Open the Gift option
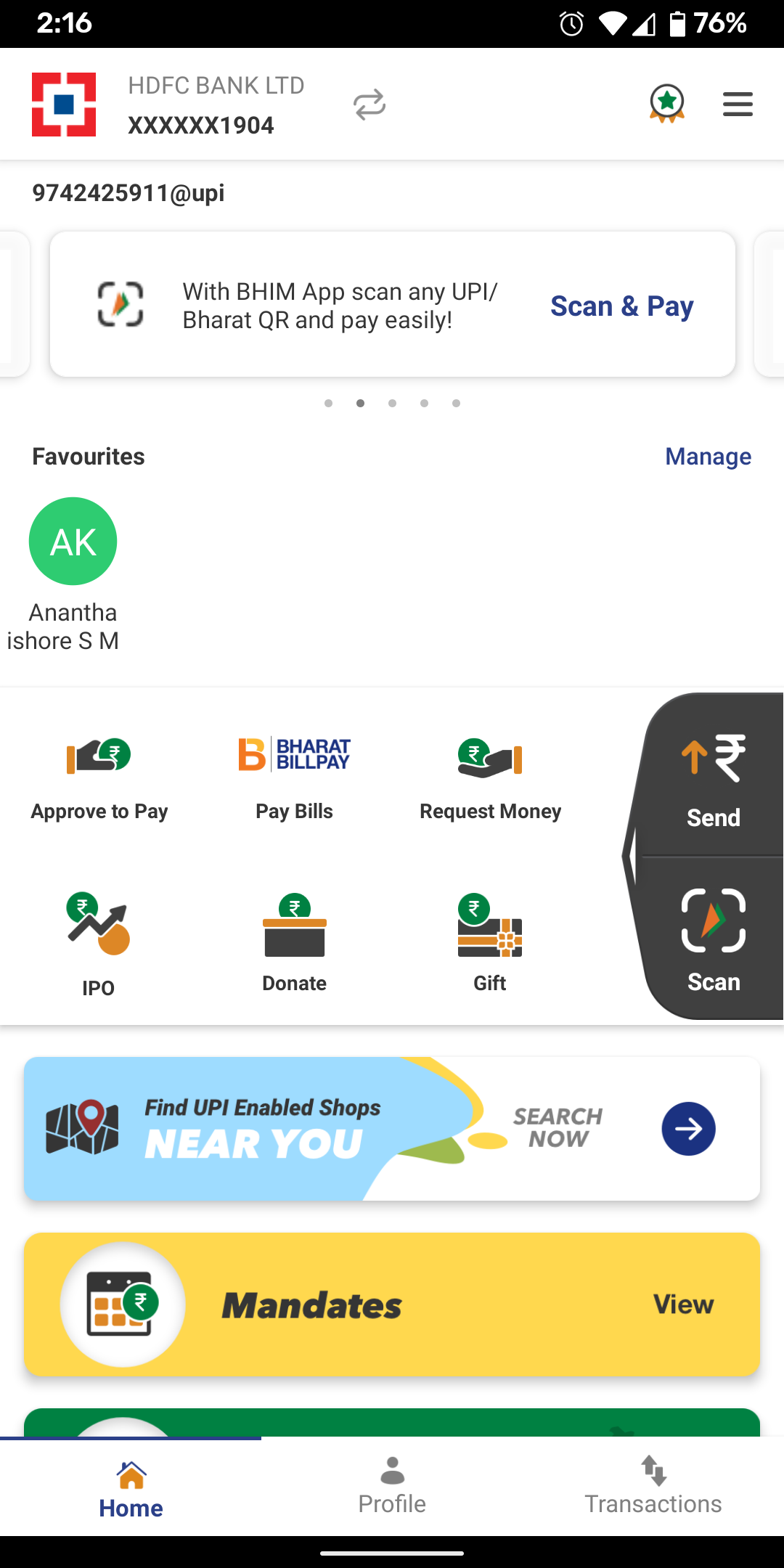784x1568 pixels. click(490, 944)
